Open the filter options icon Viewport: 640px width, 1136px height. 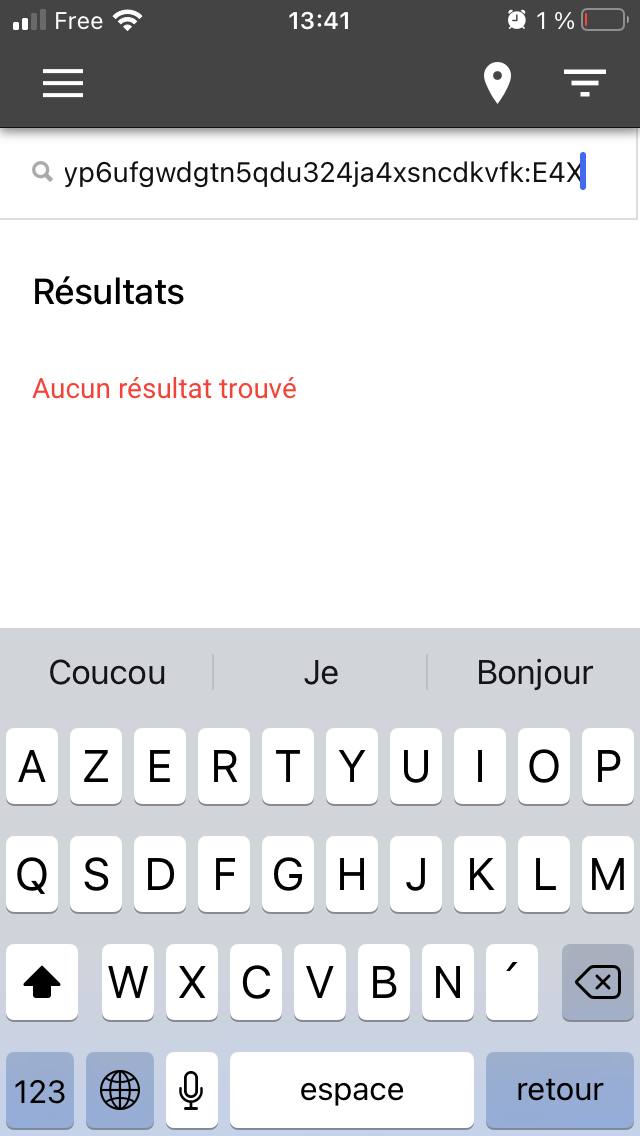pyautogui.click(x=585, y=84)
